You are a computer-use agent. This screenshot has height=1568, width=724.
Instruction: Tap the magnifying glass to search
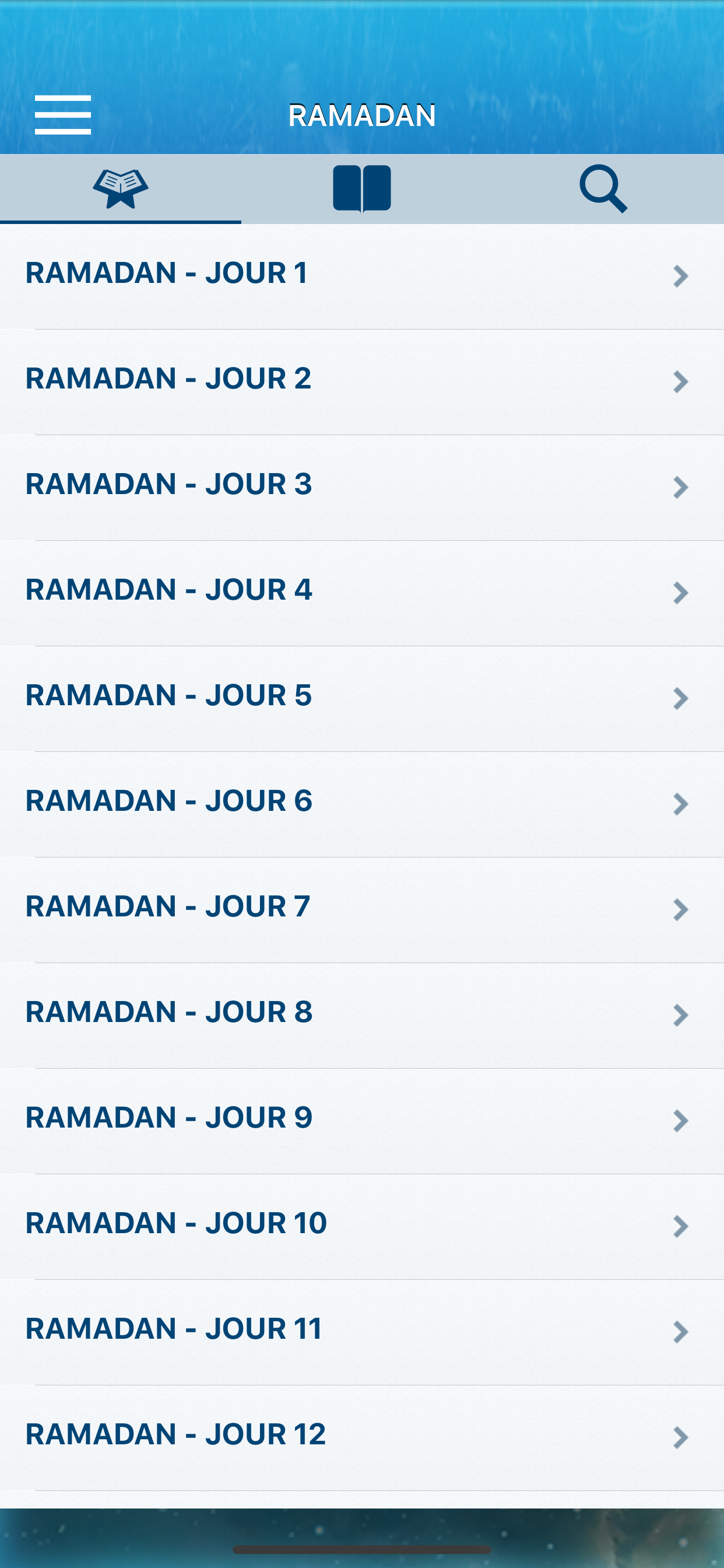pos(603,187)
